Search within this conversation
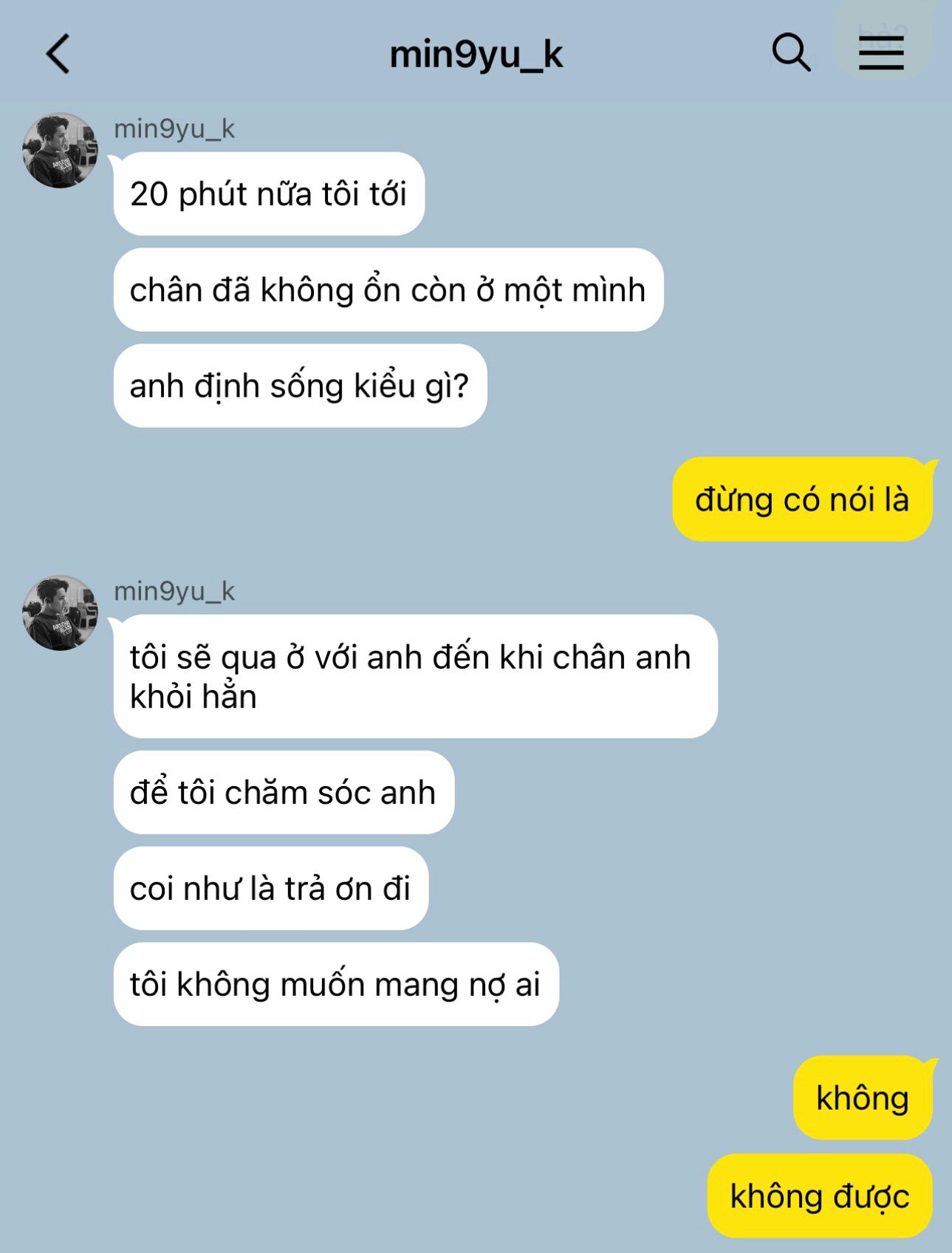 click(790, 52)
